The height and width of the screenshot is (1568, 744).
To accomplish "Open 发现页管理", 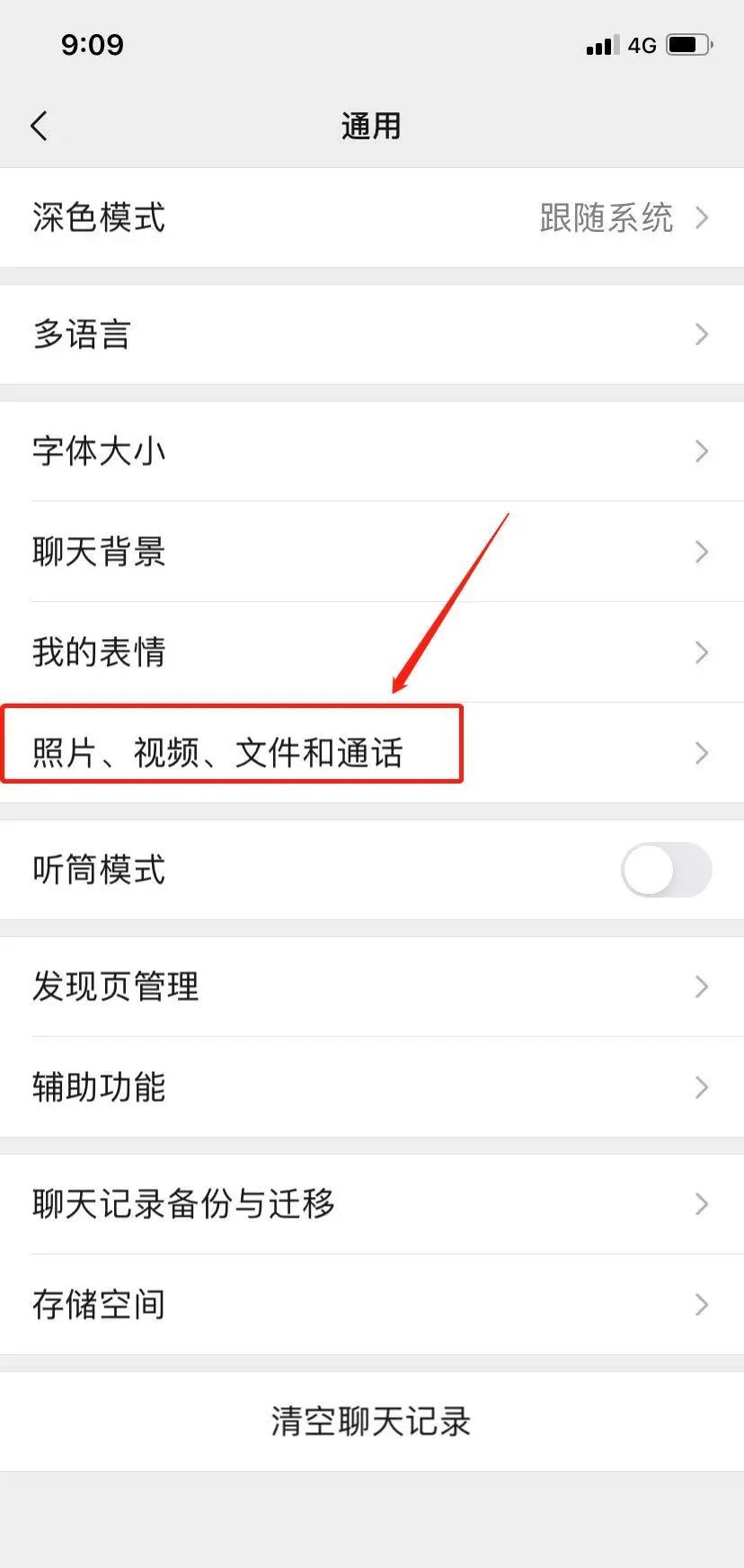I will (x=372, y=987).
